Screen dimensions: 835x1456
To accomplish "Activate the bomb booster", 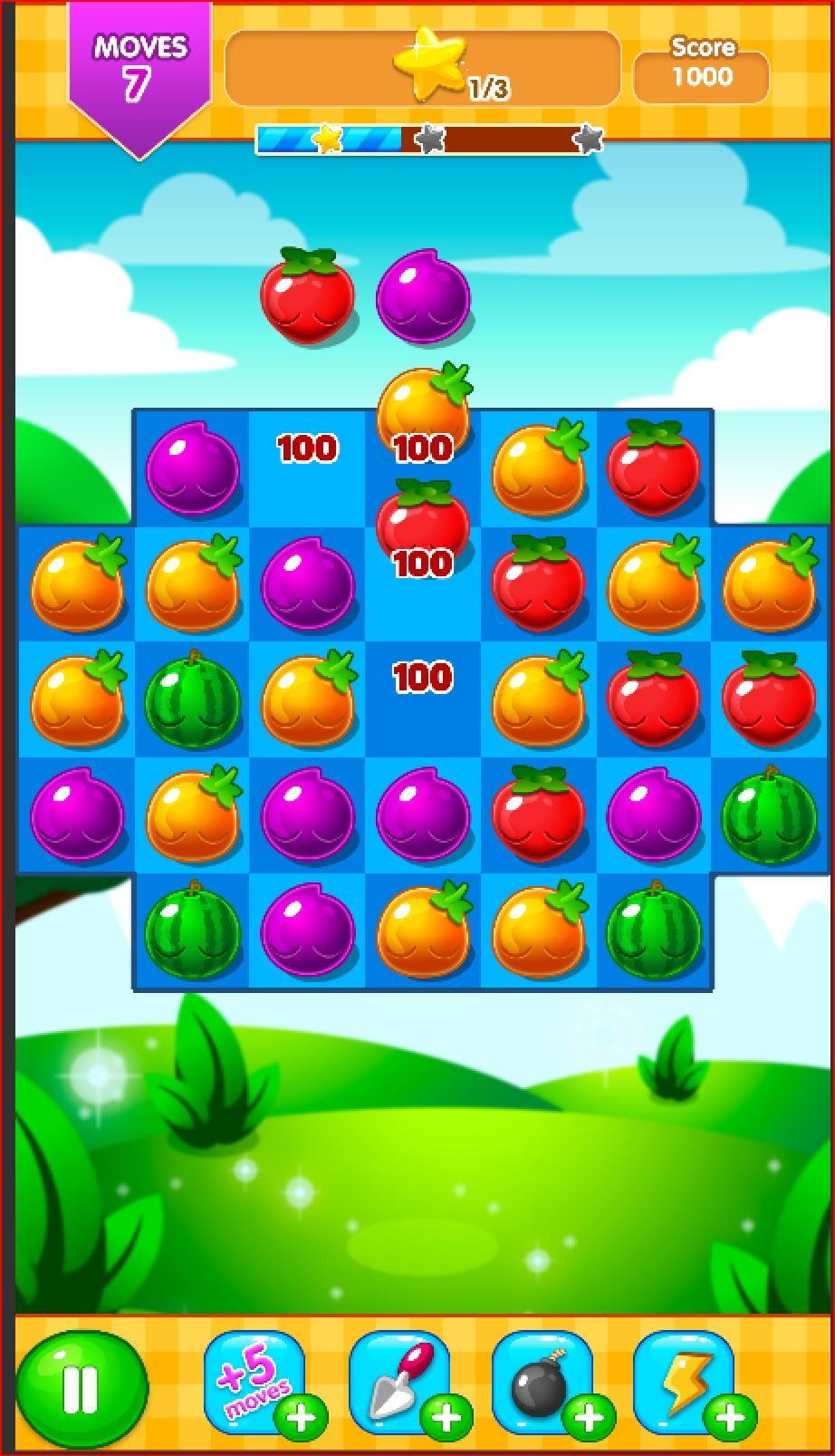I will coord(542,1384).
